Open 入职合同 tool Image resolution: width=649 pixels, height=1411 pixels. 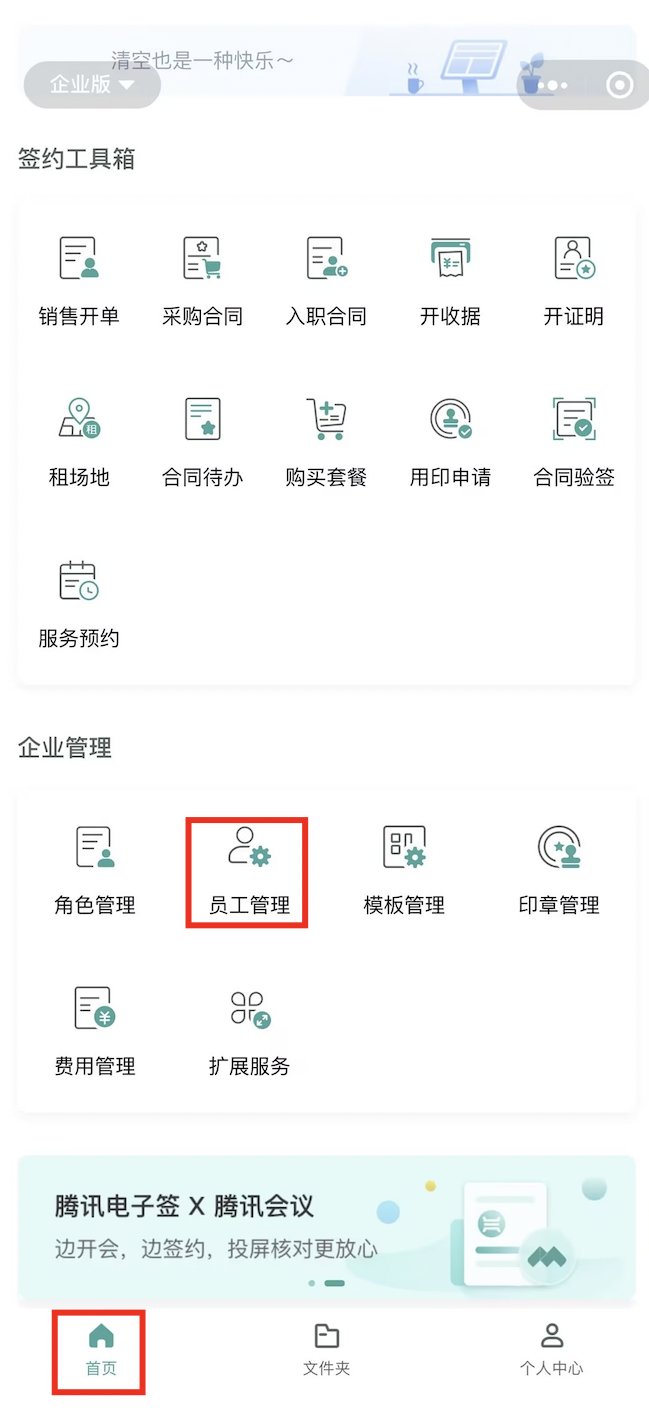pos(326,281)
